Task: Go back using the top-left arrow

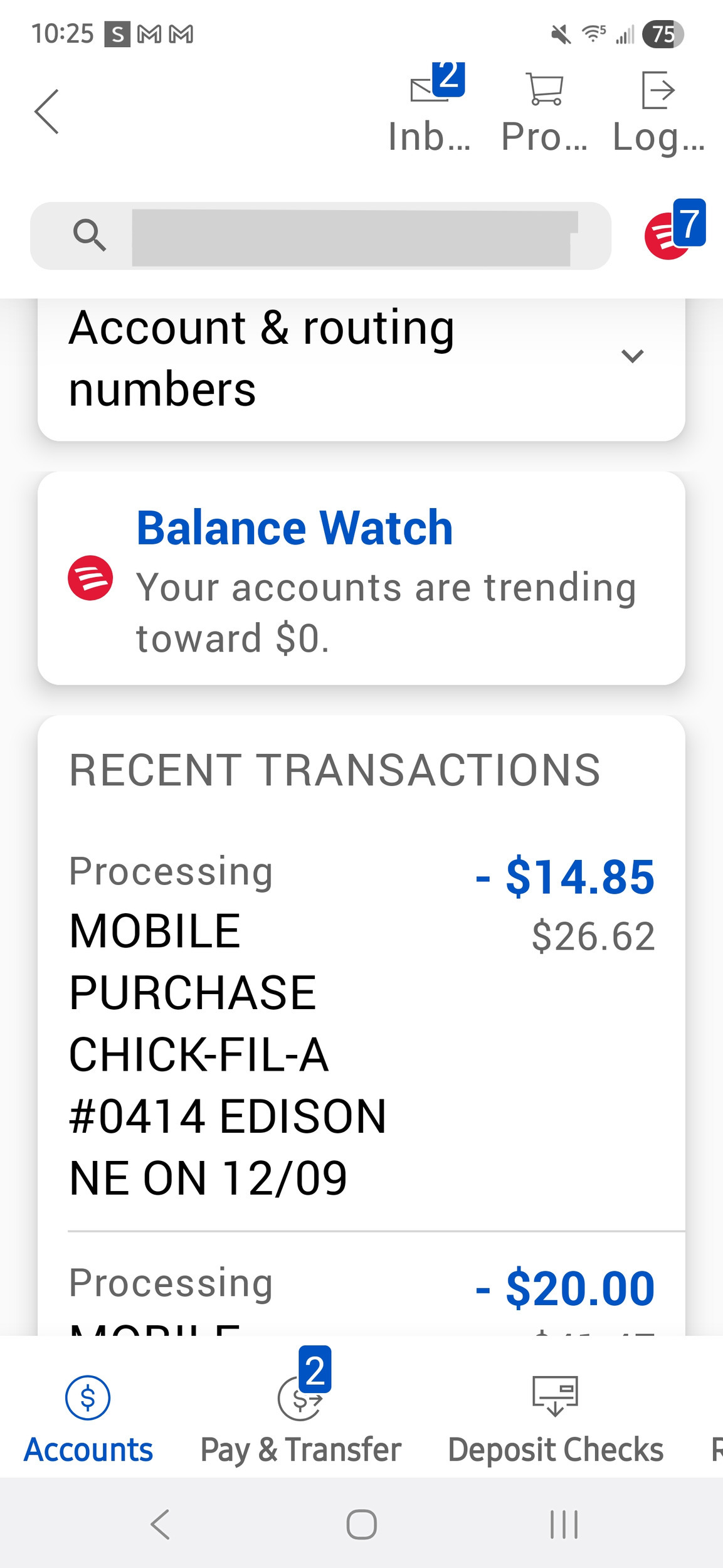Action: point(46,112)
